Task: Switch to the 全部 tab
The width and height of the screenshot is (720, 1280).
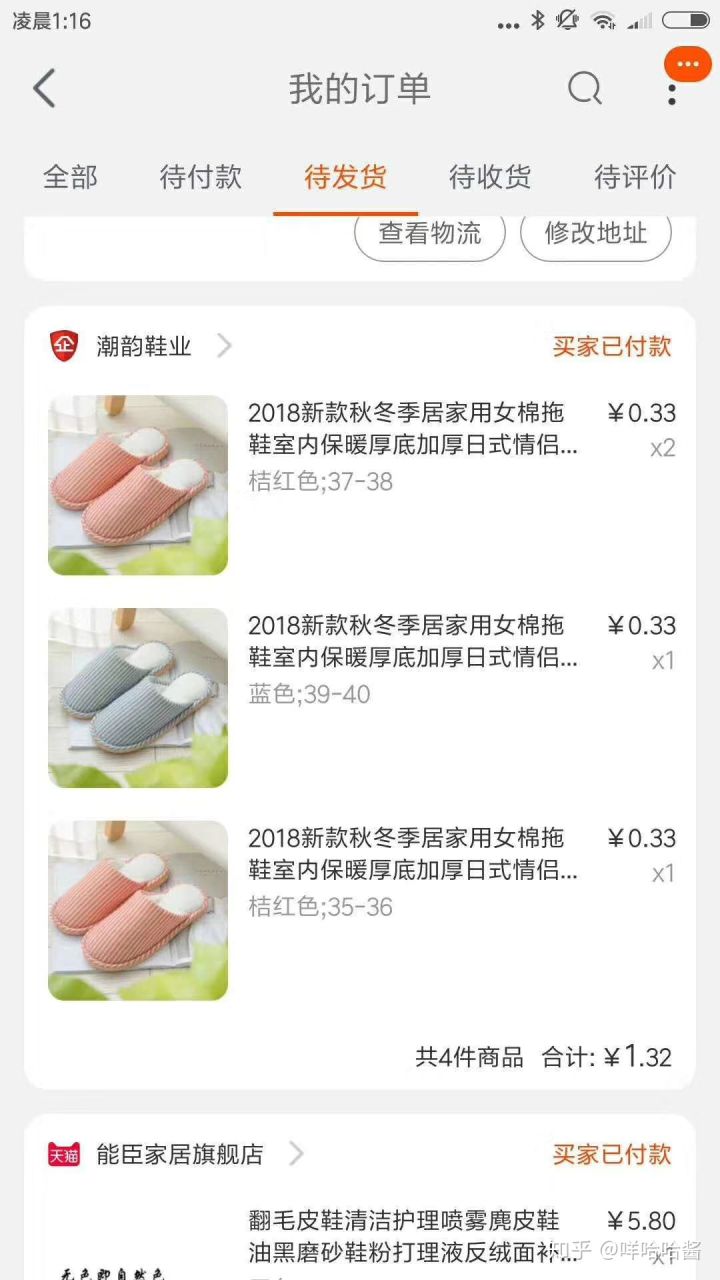Action: (x=70, y=177)
